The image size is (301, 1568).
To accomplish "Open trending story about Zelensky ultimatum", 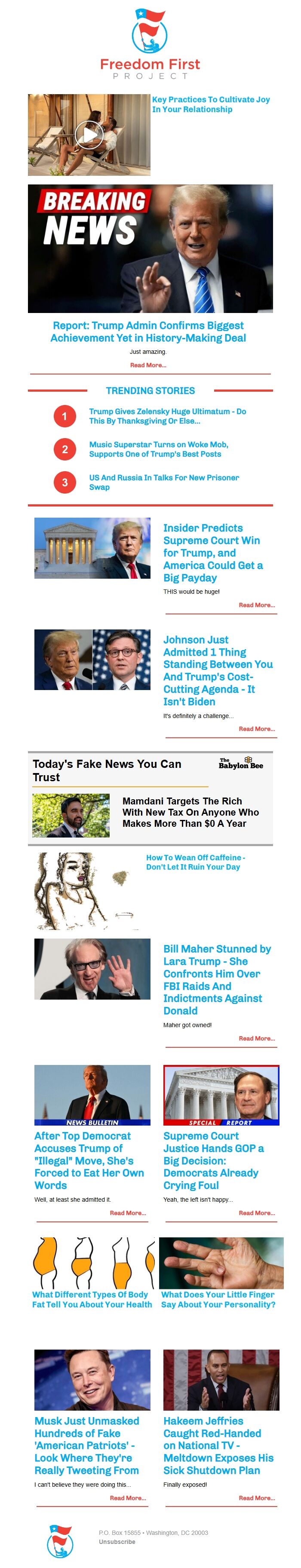I will point(167,416).
